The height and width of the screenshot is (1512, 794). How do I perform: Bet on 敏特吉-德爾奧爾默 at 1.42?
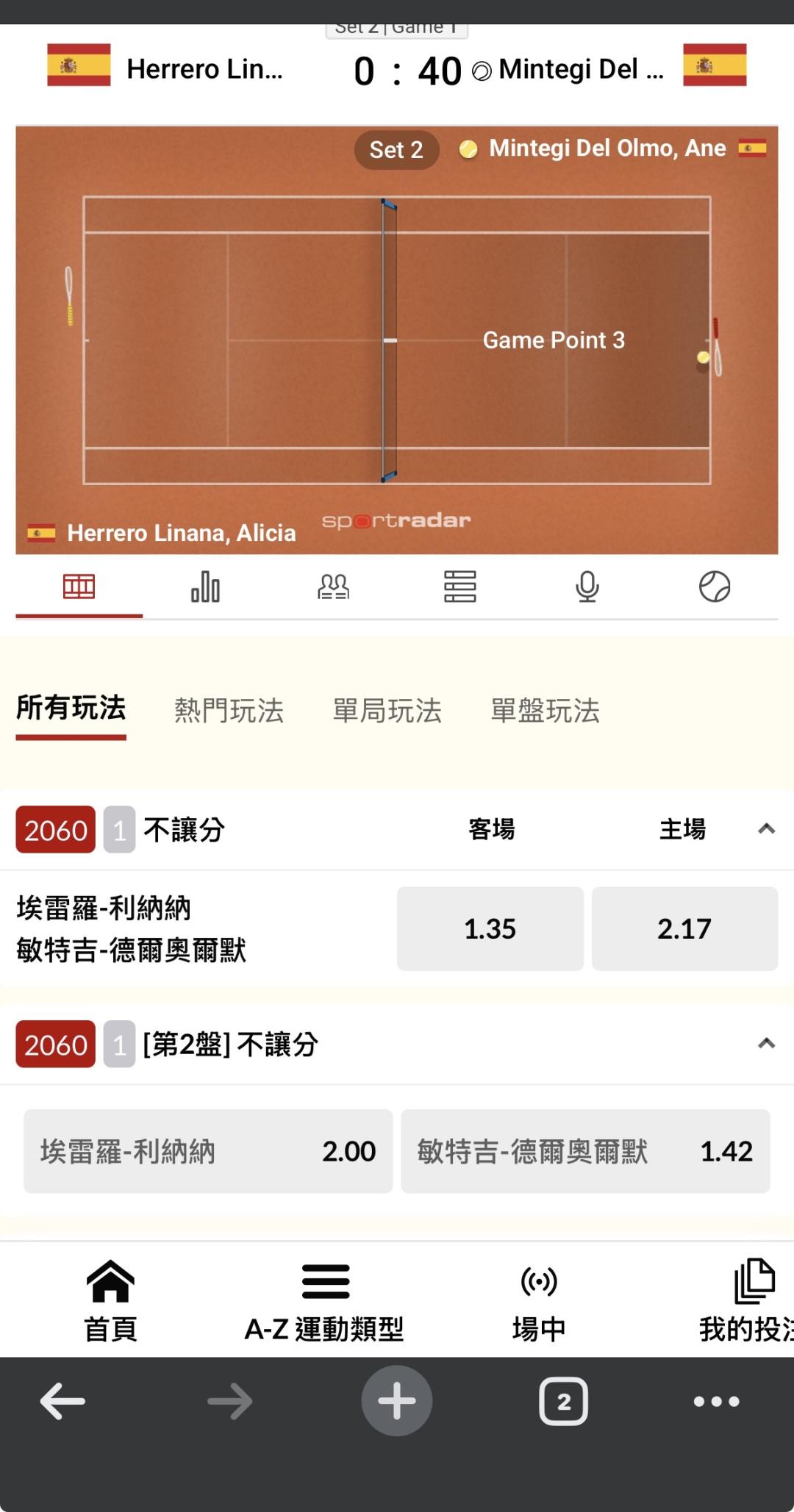585,1151
